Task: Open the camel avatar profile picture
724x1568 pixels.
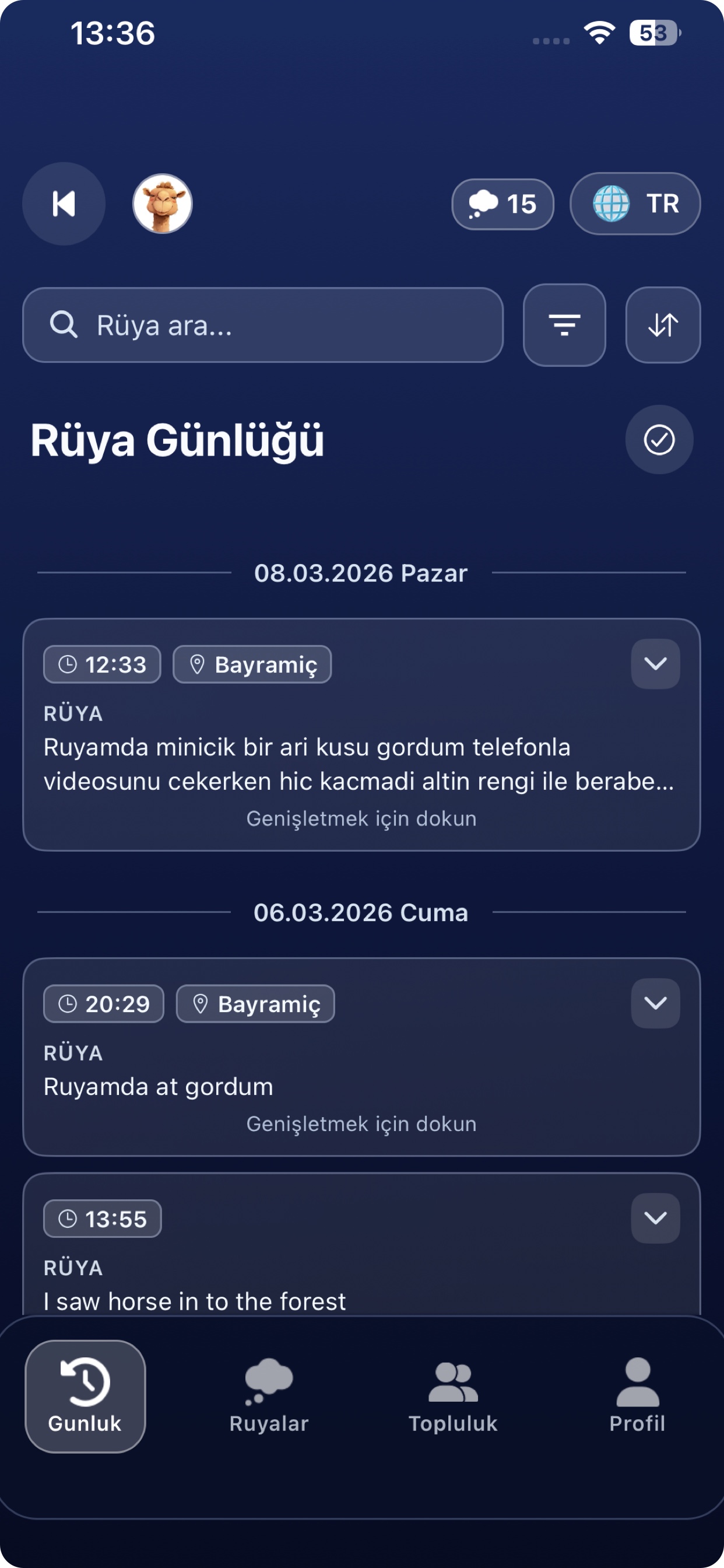Action: pyautogui.click(x=163, y=204)
